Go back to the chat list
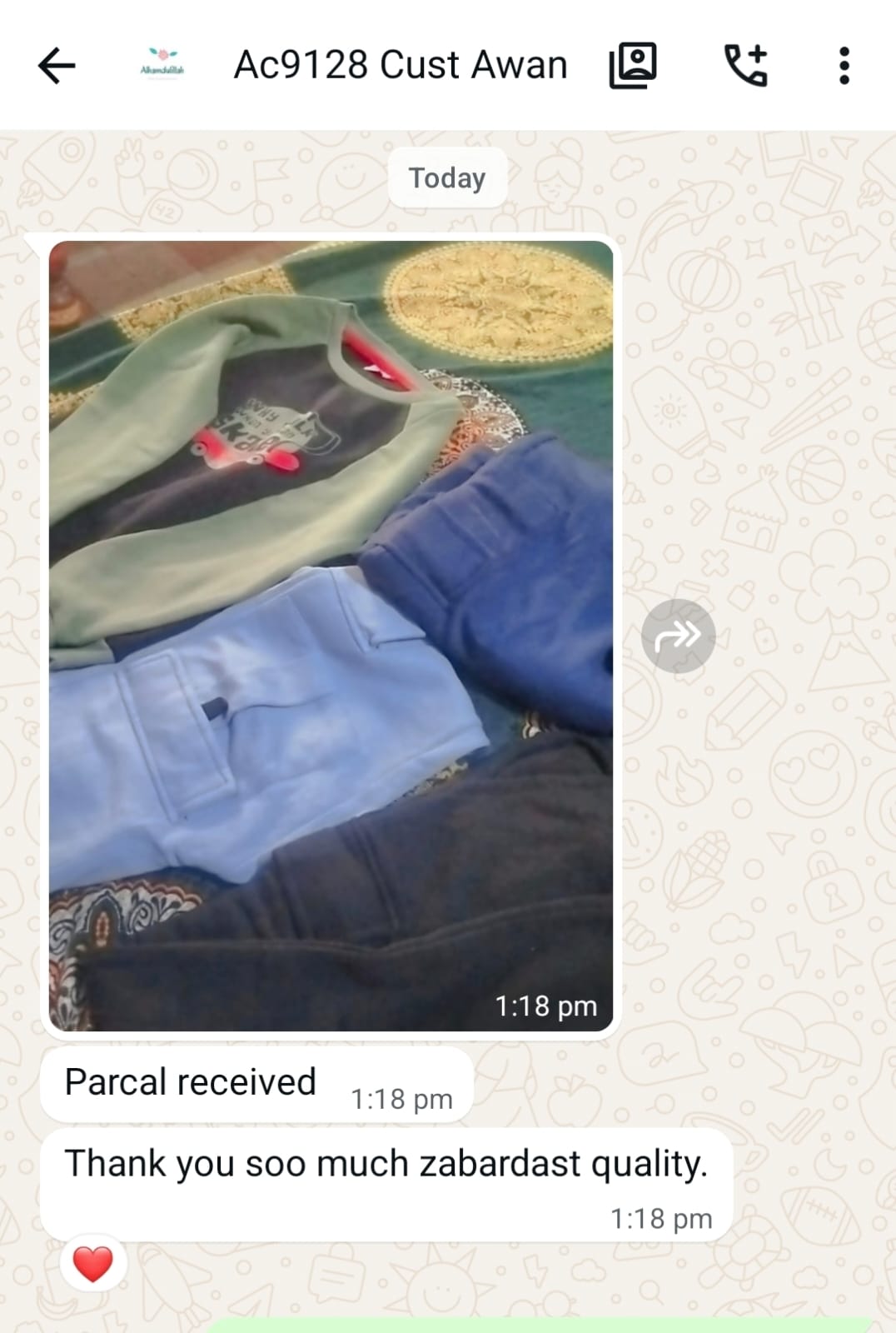 (57, 66)
